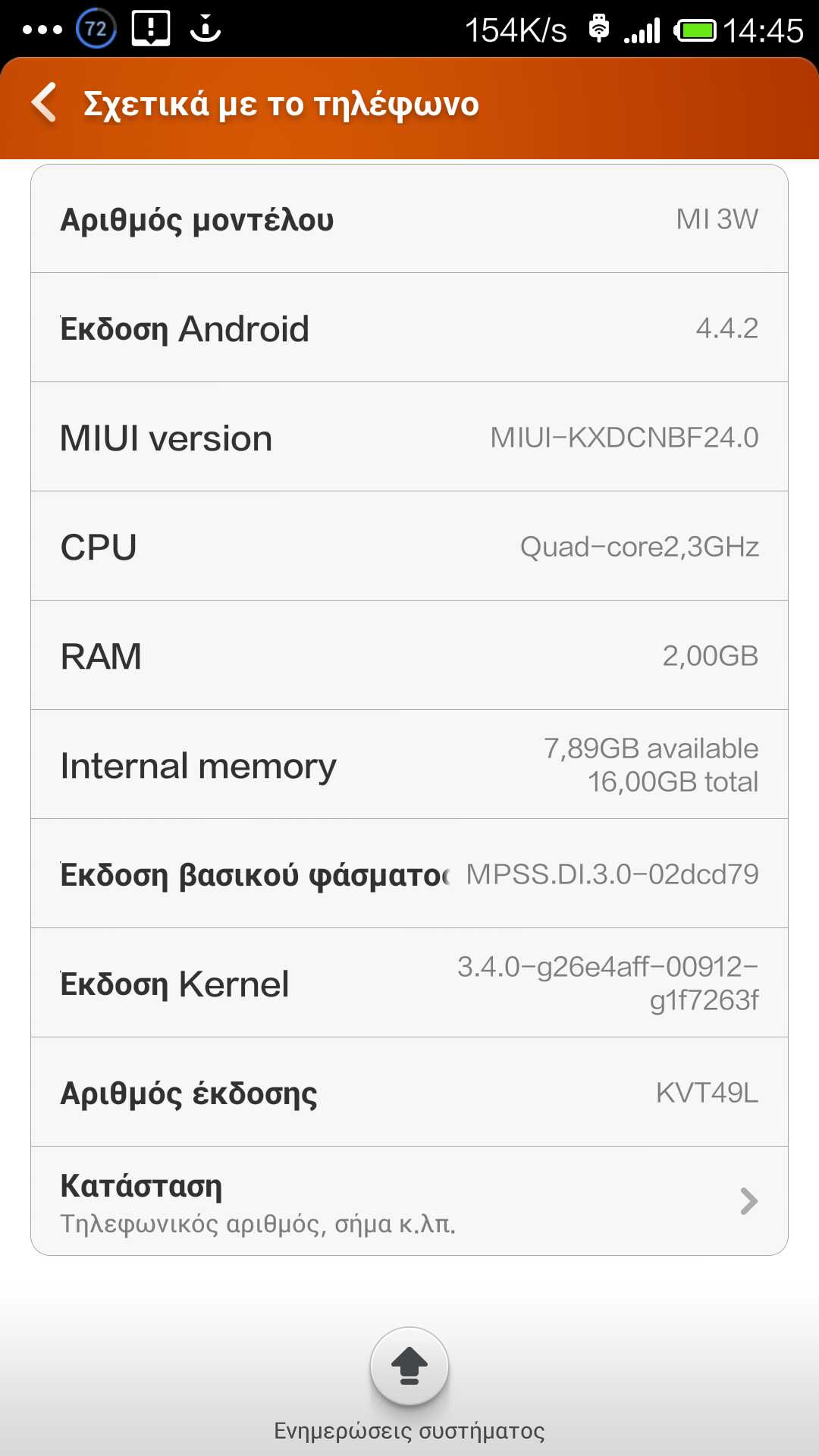Go back from Σχετικά με το τηλέφωνο
Image resolution: width=819 pixels, height=1456 pixels.
click(x=45, y=102)
